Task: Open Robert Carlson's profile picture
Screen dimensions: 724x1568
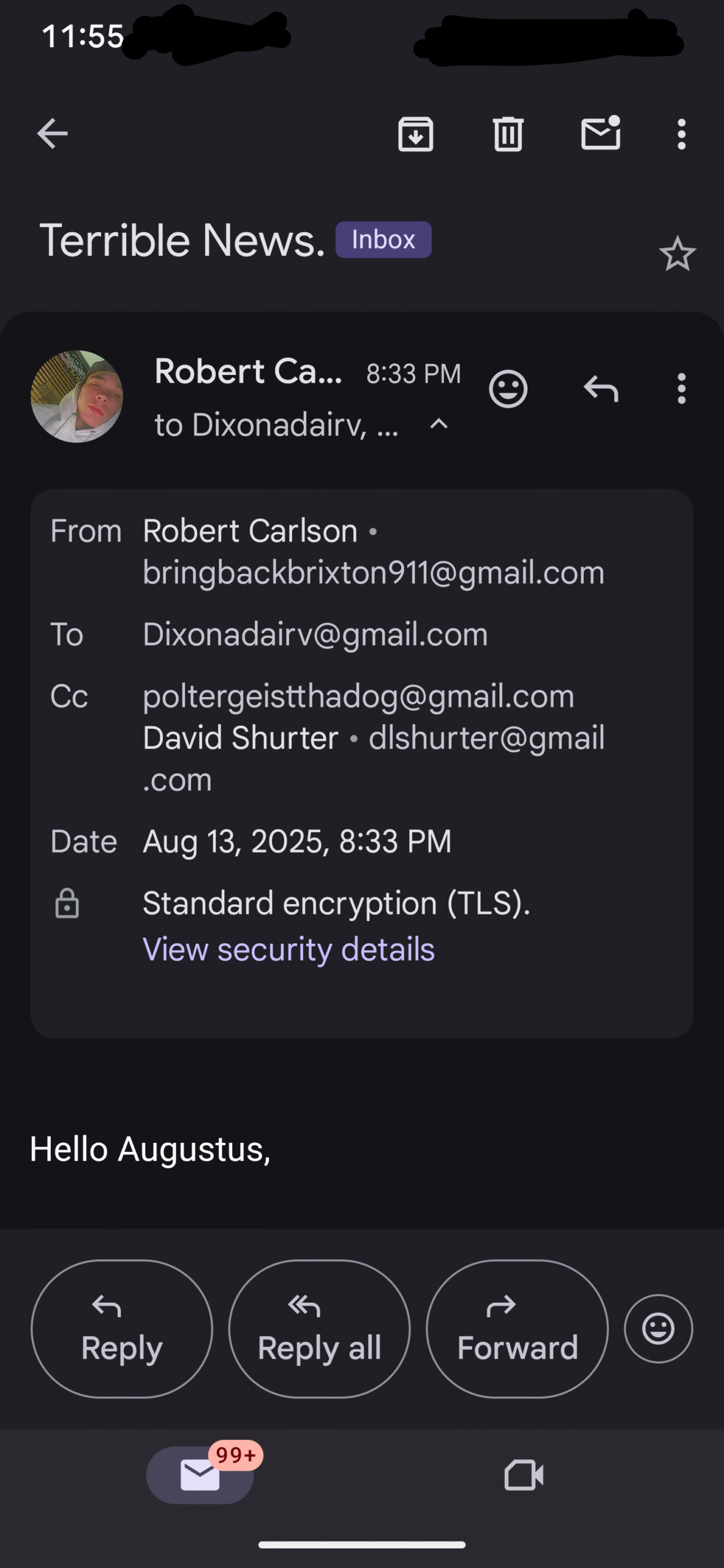Action: [x=77, y=396]
